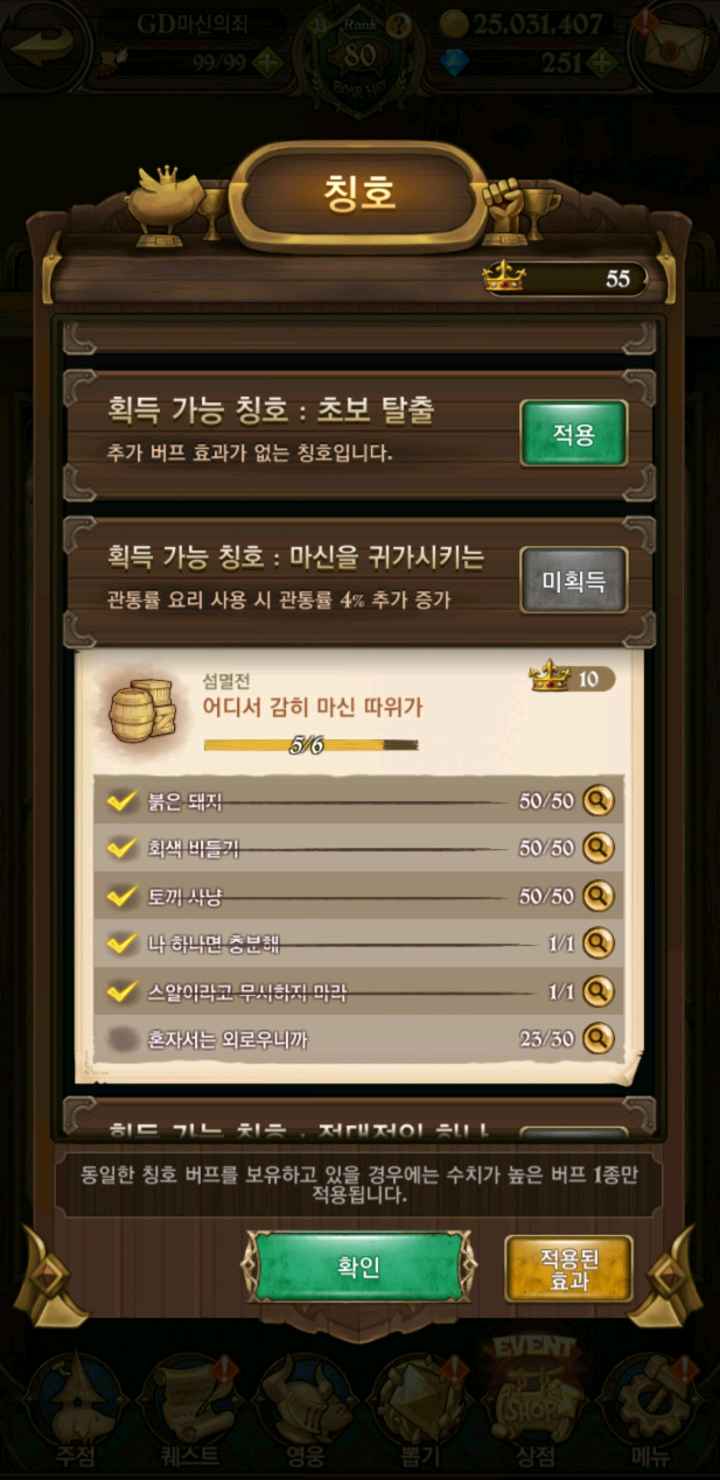Inspect 회색 비둘기 with its magnifier icon

[x=598, y=848]
